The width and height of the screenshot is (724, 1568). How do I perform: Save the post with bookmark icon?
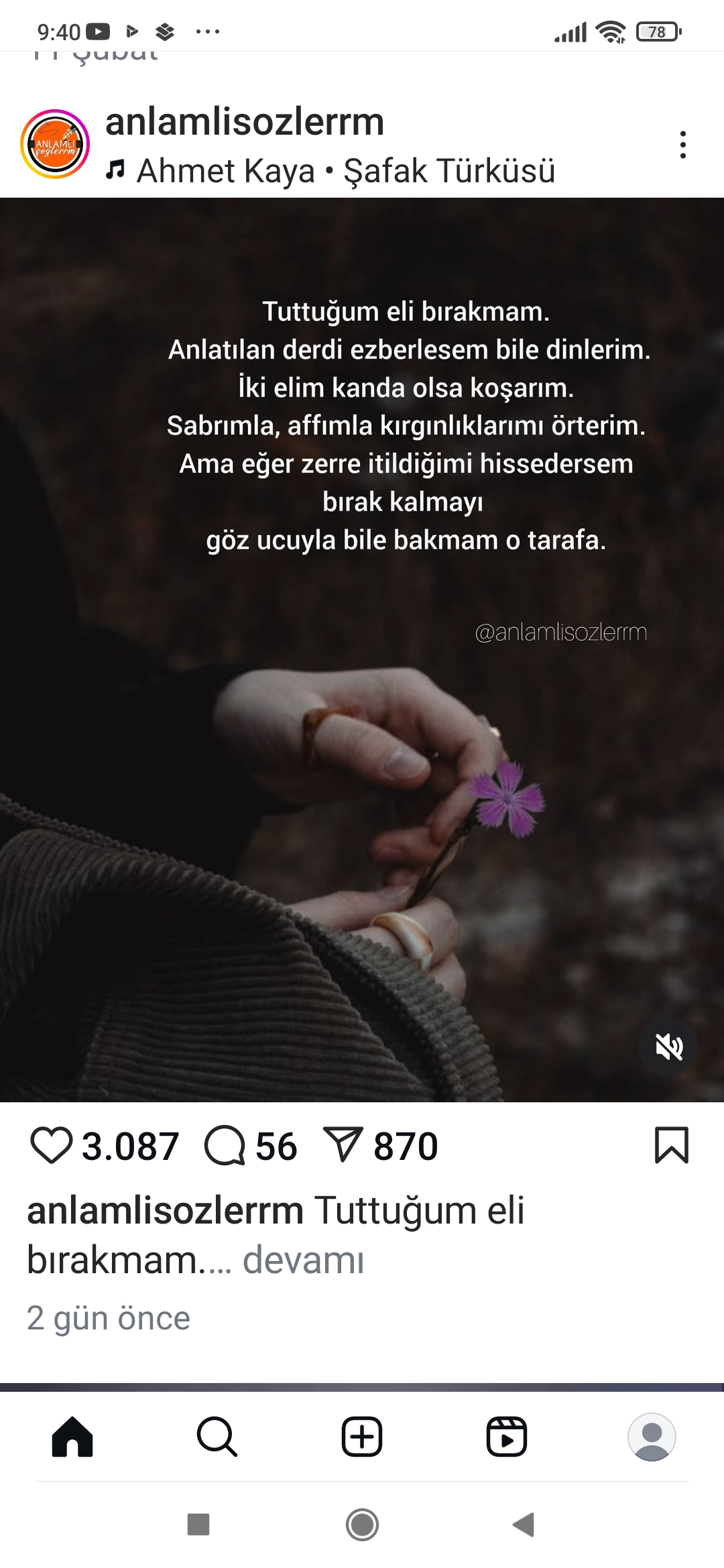click(x=671, y=1145)
